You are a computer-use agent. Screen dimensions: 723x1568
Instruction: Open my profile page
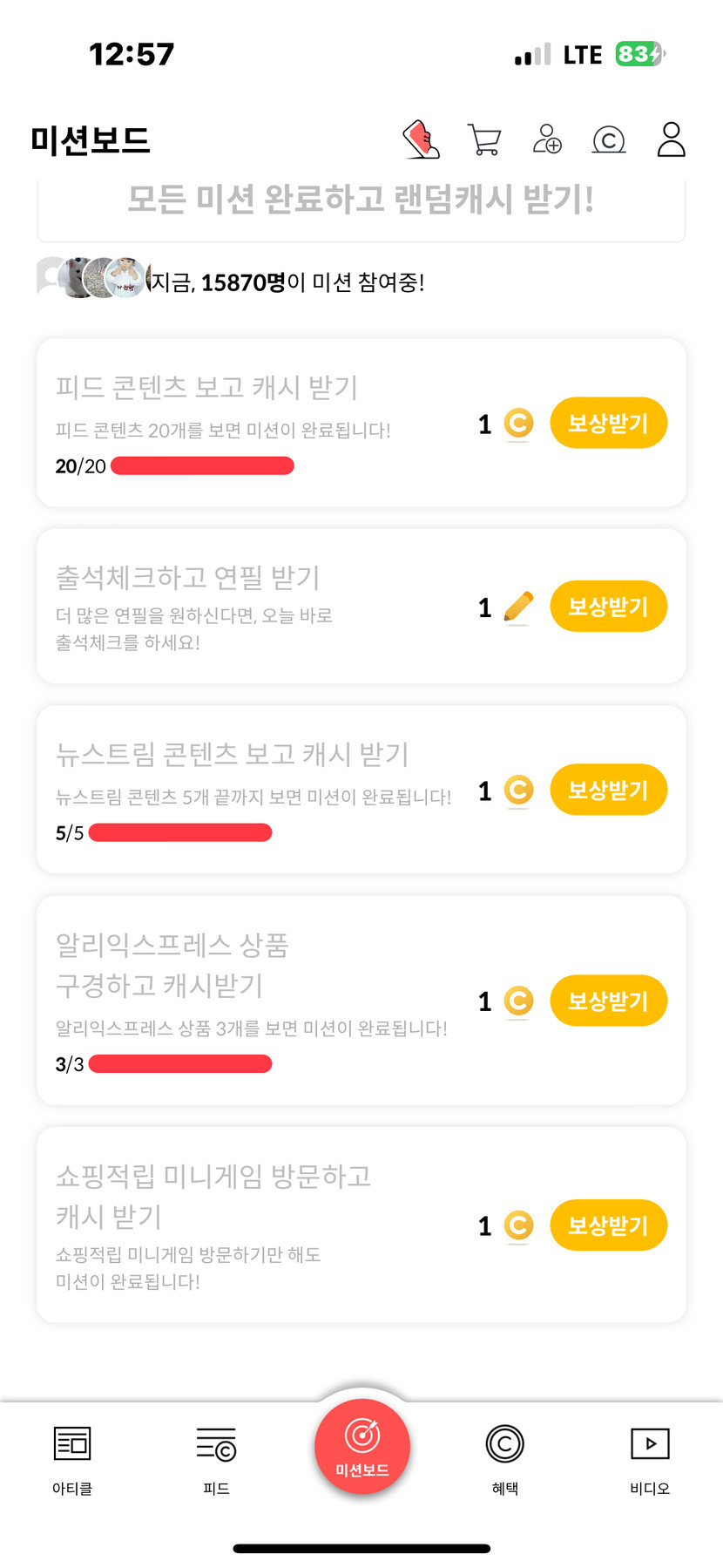[x=671, y=139]
